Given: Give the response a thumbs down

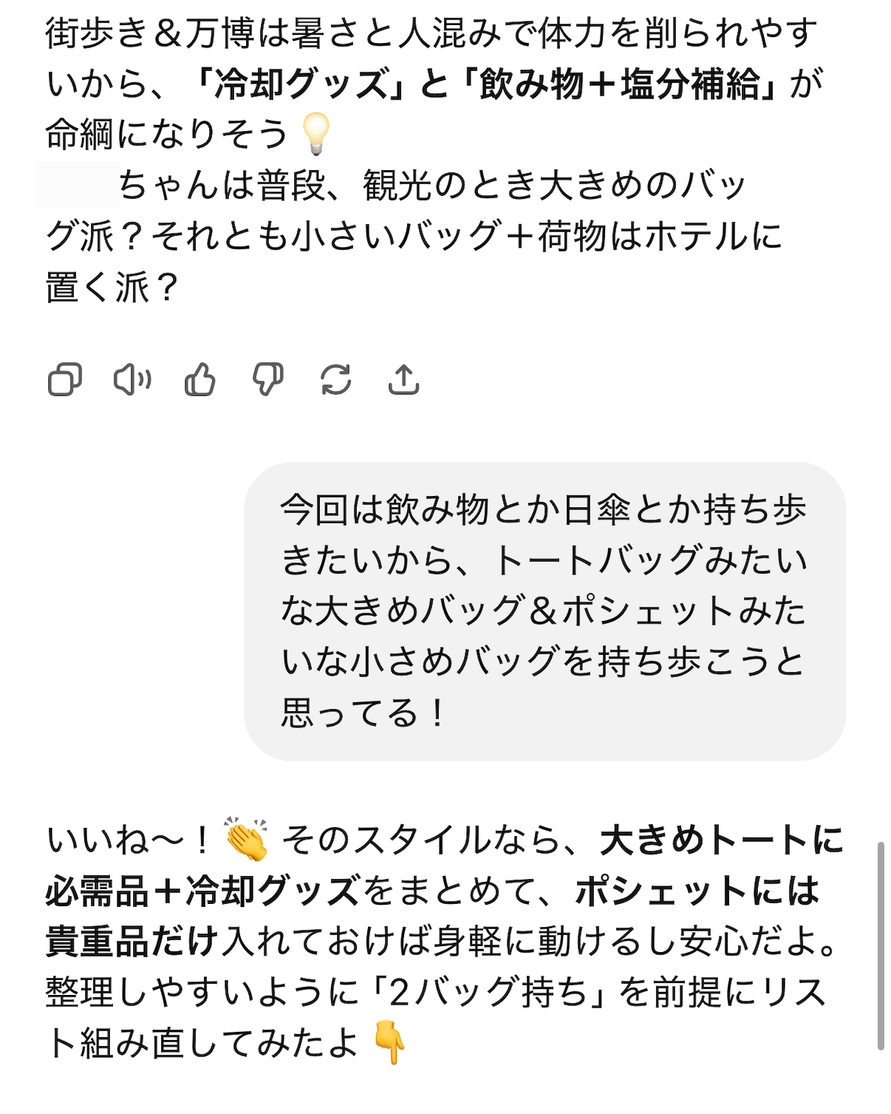Looking at the screenshot, I should [268, 379].
